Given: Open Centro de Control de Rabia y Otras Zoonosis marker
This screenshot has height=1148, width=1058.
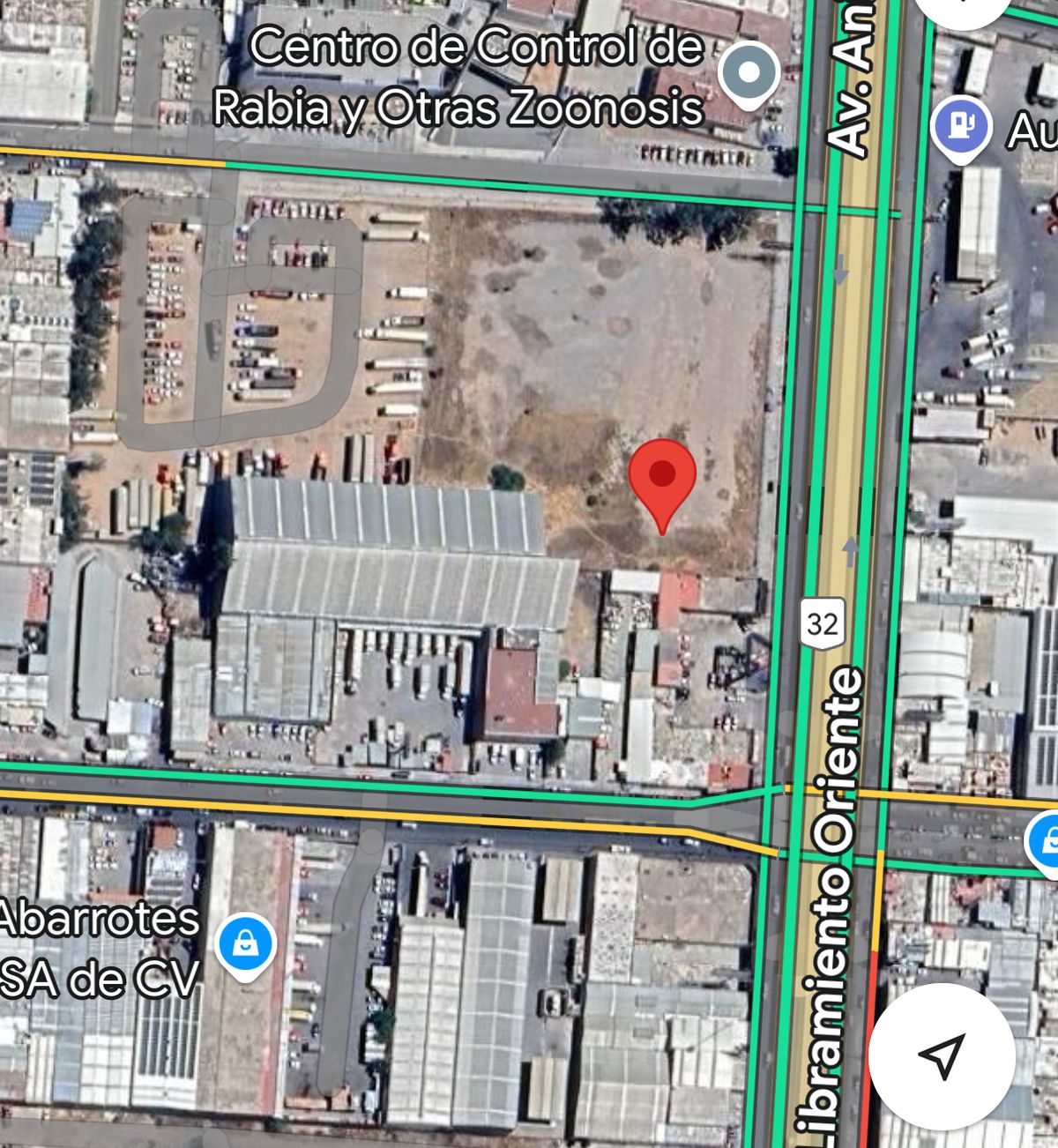Looking at the screenshot, I should [749, 74].
